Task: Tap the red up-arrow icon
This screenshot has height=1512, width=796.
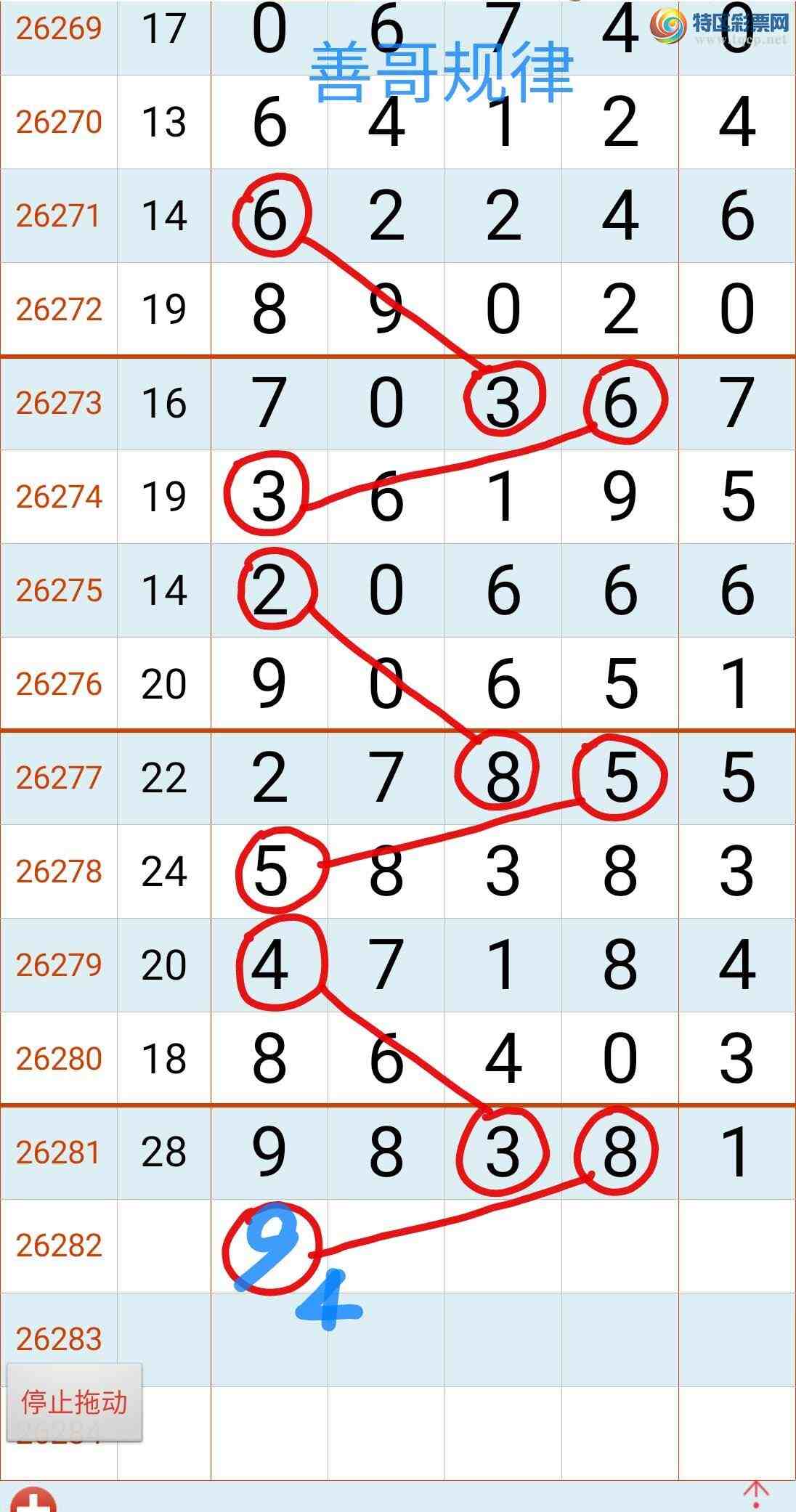Action: click(x=755, y=1496)
